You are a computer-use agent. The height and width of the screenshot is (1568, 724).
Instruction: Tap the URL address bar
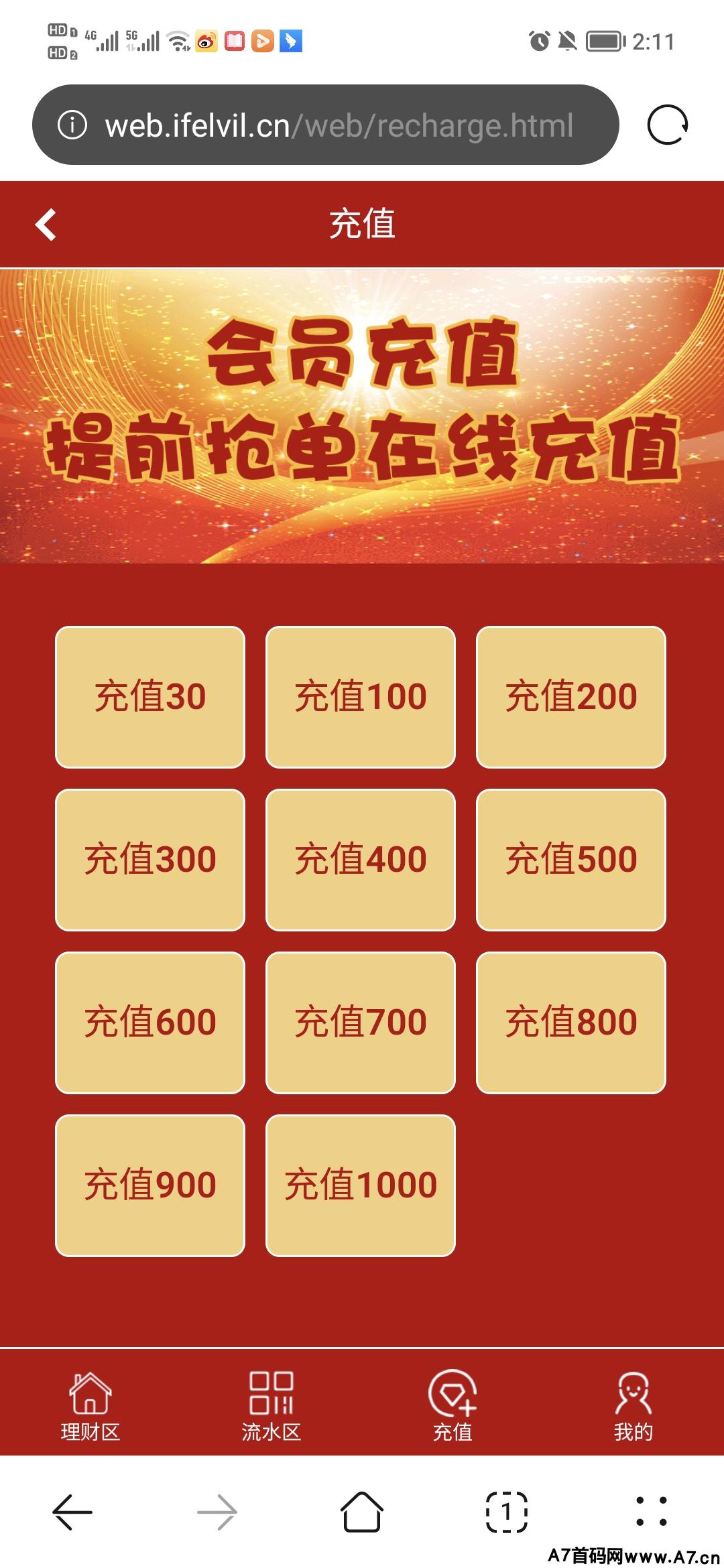326,125
